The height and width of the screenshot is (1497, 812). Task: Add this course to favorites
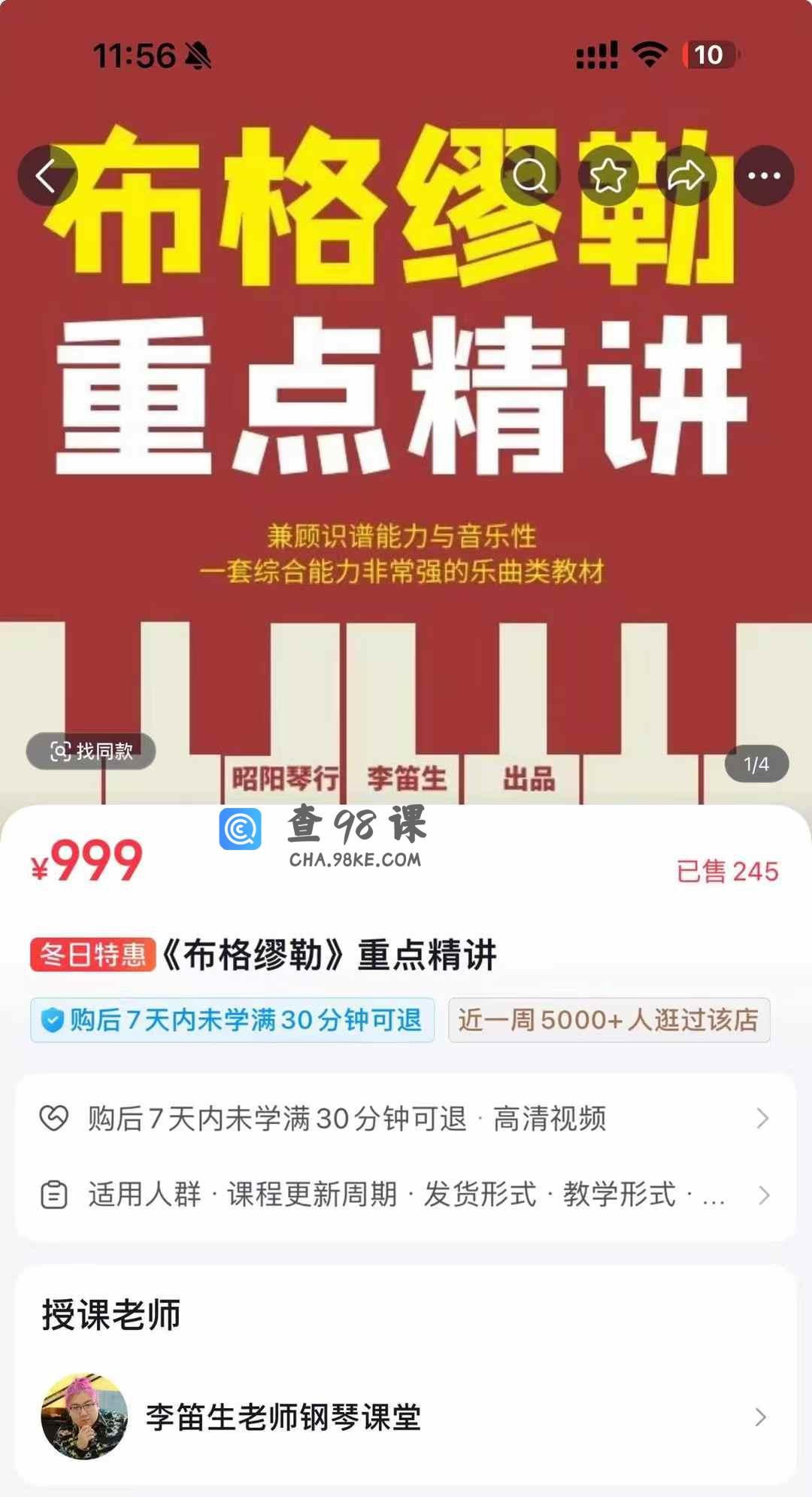click(608, 176)
